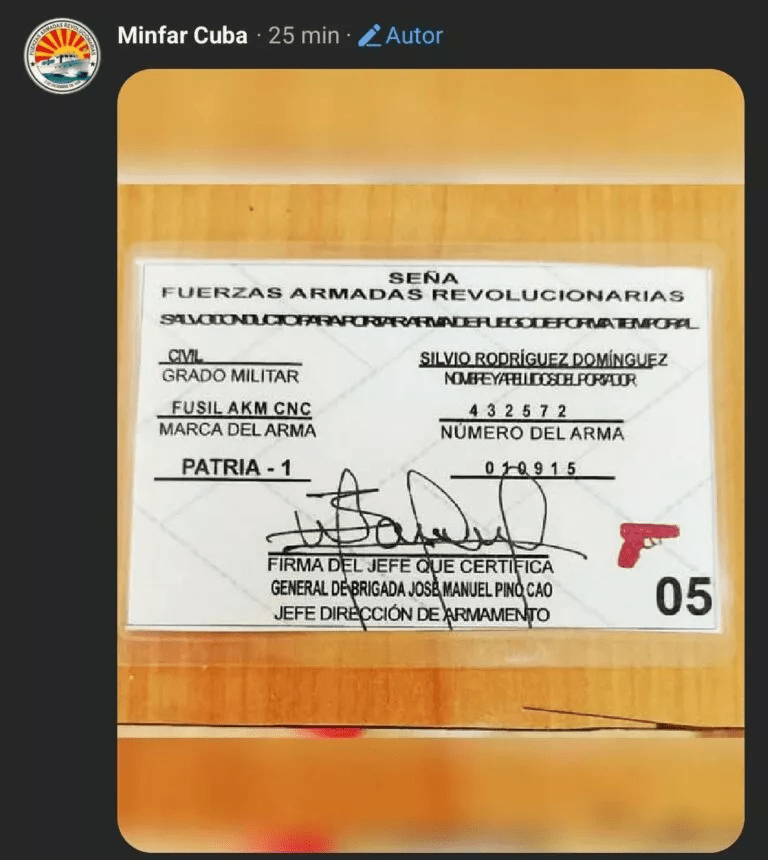768x860 pixels.
Task: Open the Minfar Cuba profile name
Action: tap(182, 36)
